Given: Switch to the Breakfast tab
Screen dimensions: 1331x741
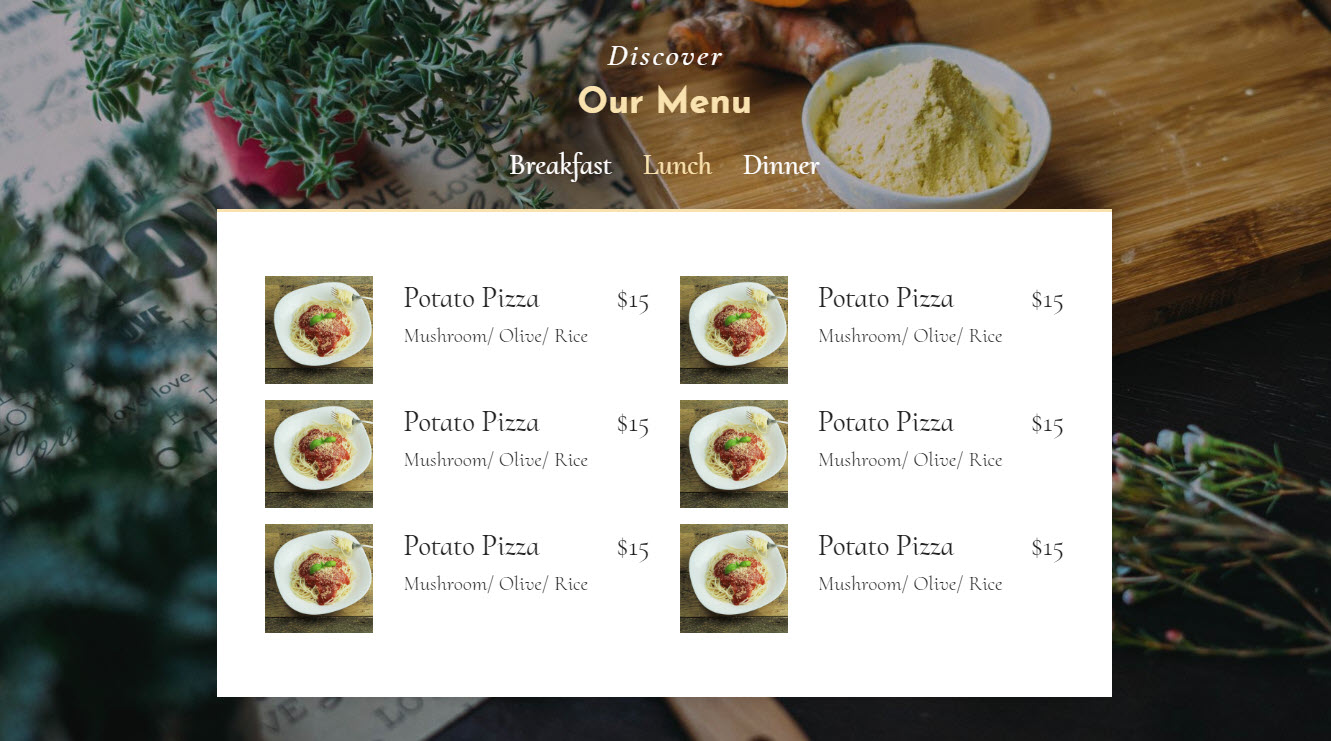Looking at the screenshot, I should coord(560,166).
